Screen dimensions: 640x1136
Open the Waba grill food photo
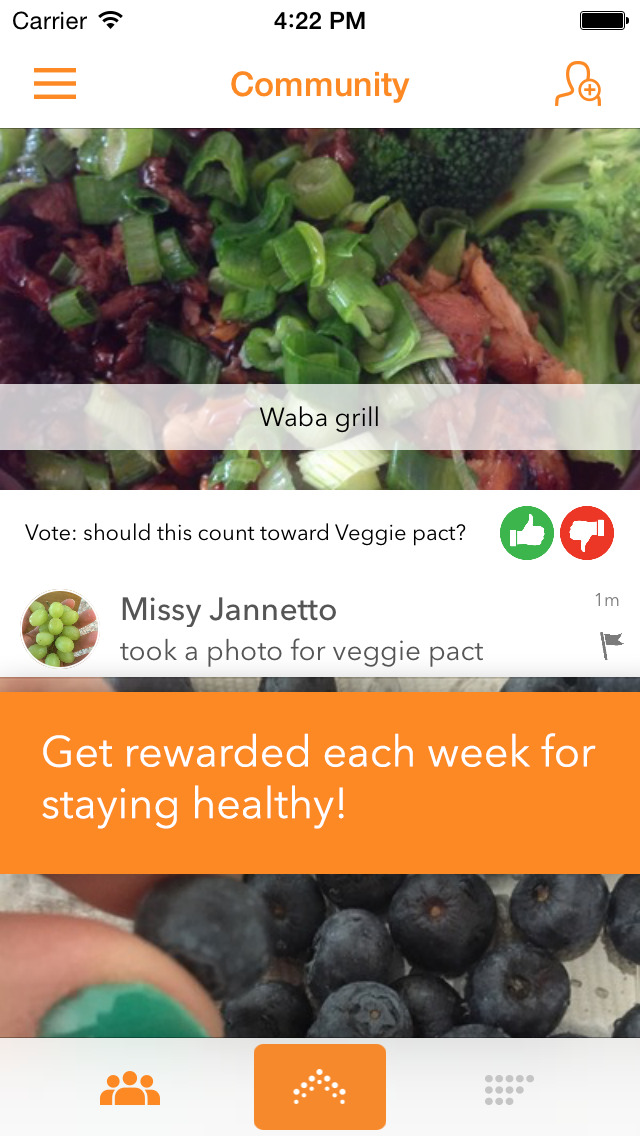point(320,309)
